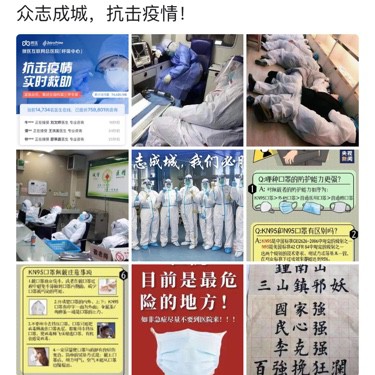The width and height of the screenshot is (375, 375).
Task: Open group photo of medics in protective suits
Action: 187,205
